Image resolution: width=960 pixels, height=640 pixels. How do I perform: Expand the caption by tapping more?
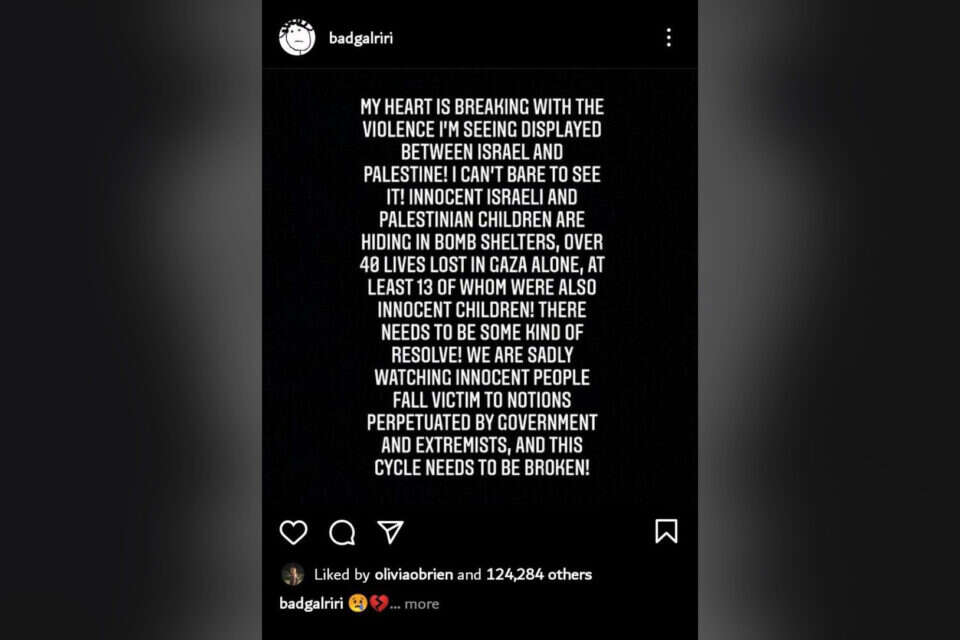[x=421, y=603]
